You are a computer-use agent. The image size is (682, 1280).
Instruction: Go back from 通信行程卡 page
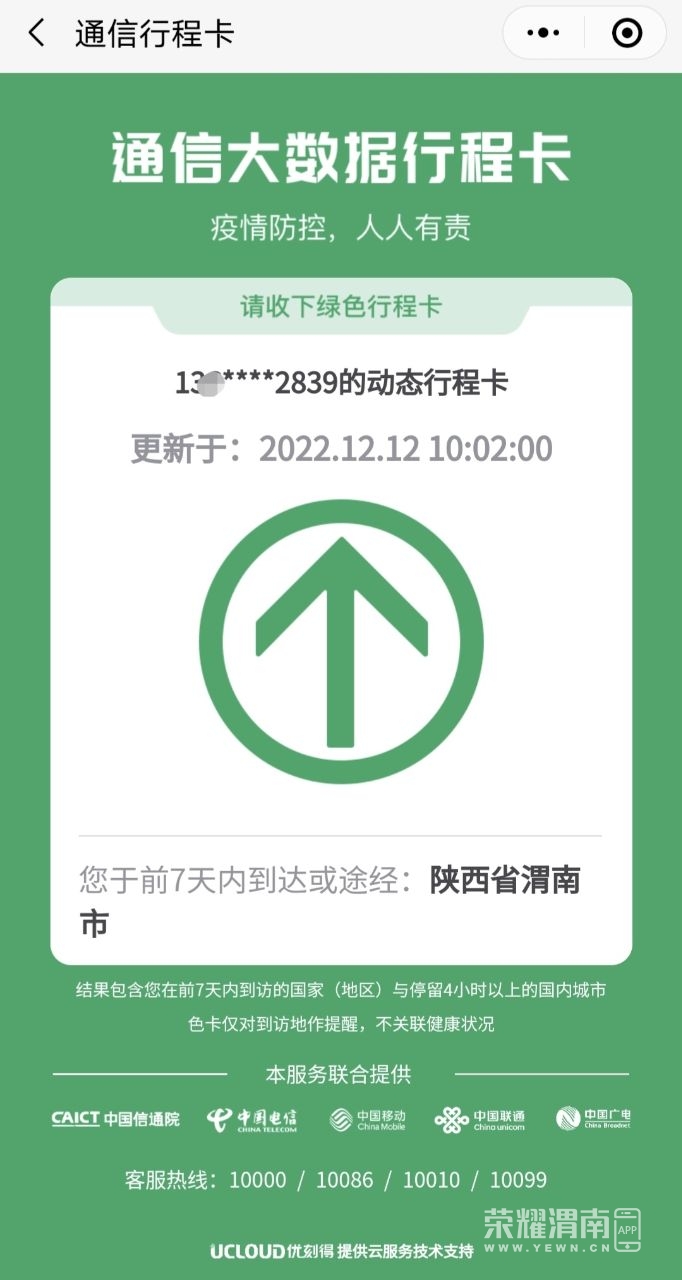pyautogui.click(x=37, y=33)
